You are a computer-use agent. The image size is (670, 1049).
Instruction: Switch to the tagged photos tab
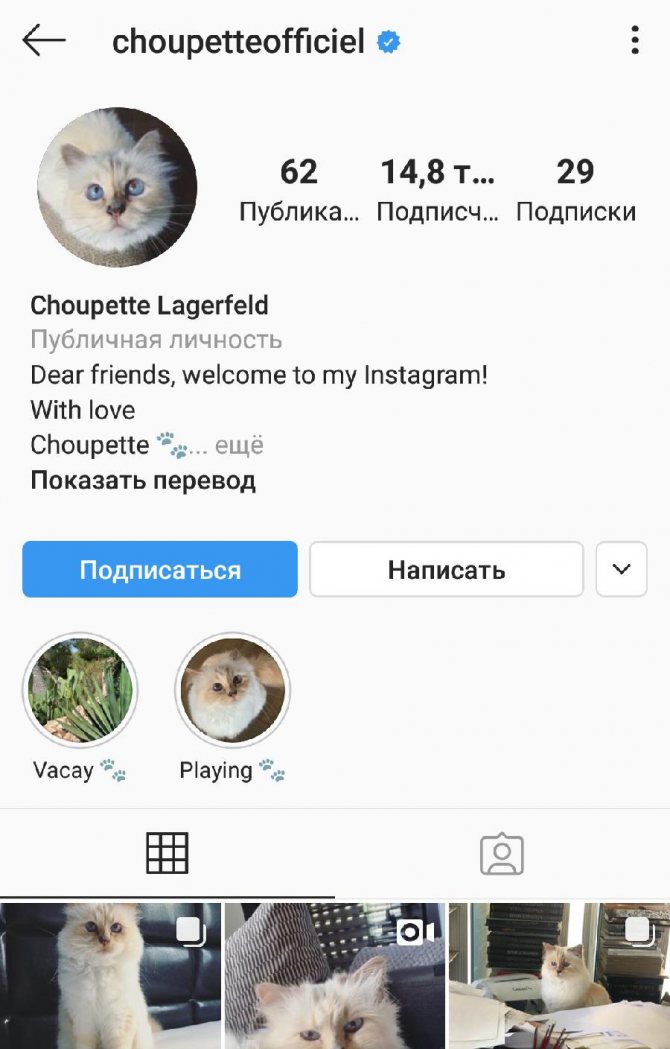pyautogui.click(x=502, y=853)
